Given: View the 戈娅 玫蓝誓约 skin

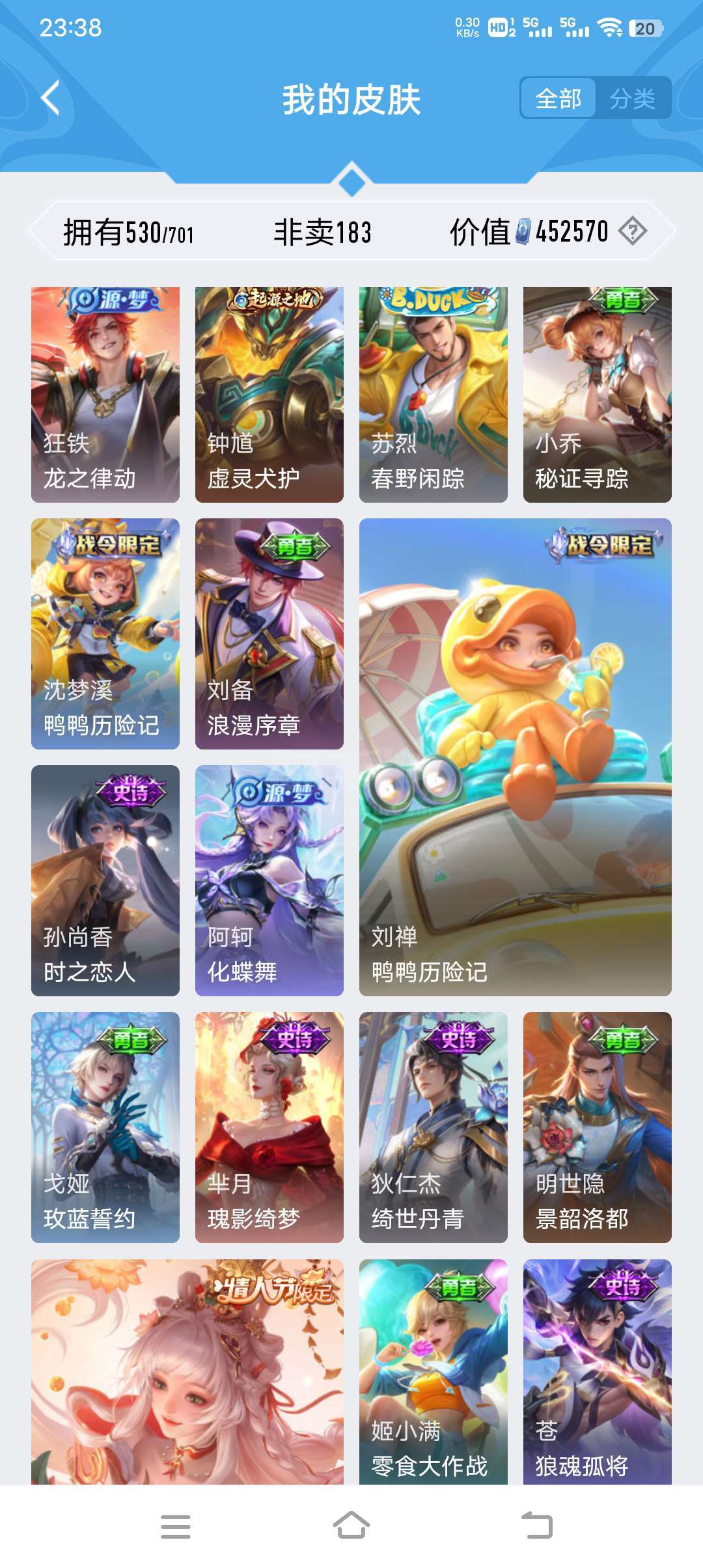Looking at the screenshot, I should tap(105, 1127).
